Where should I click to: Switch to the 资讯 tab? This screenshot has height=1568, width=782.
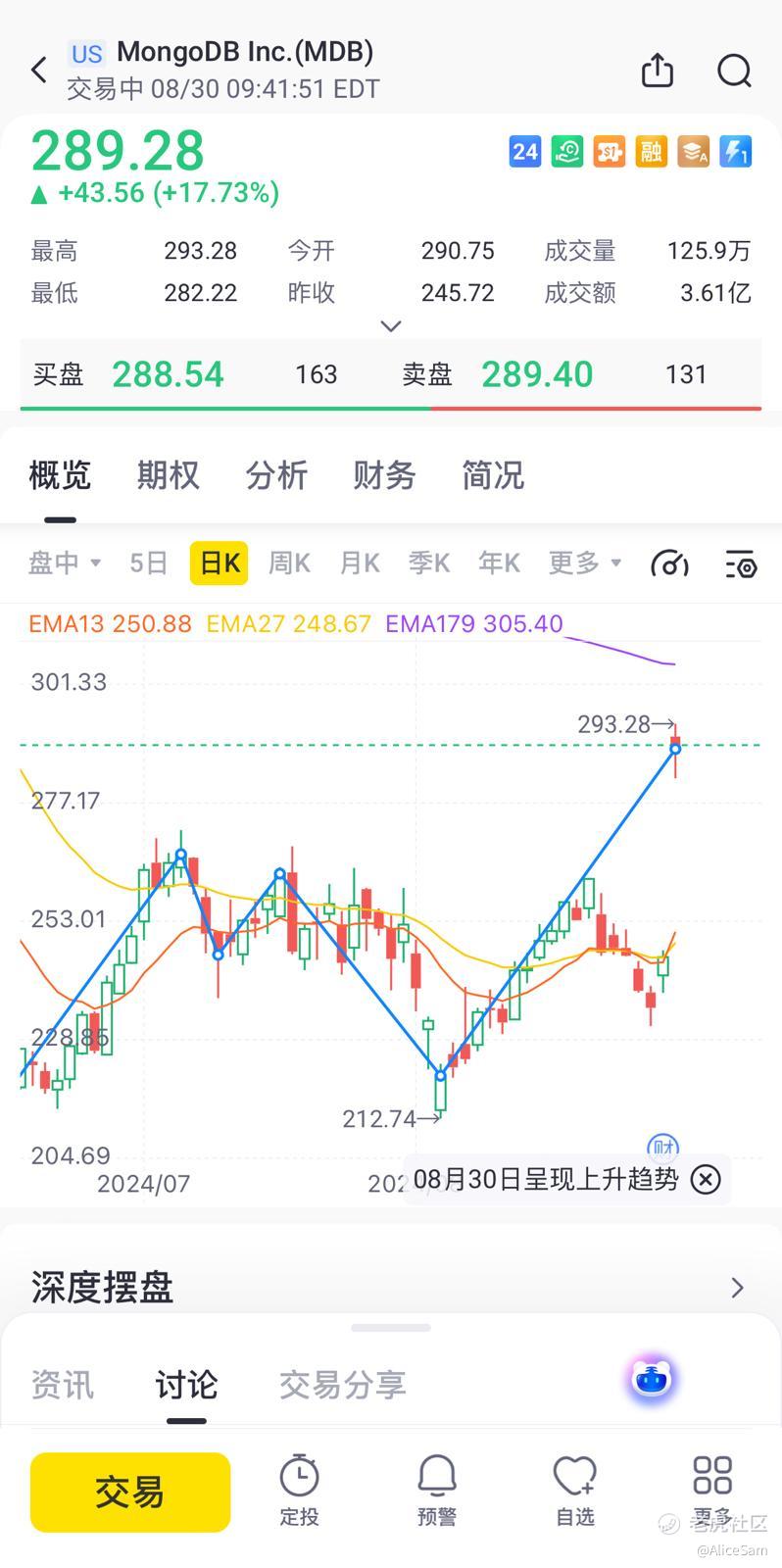63,1385
